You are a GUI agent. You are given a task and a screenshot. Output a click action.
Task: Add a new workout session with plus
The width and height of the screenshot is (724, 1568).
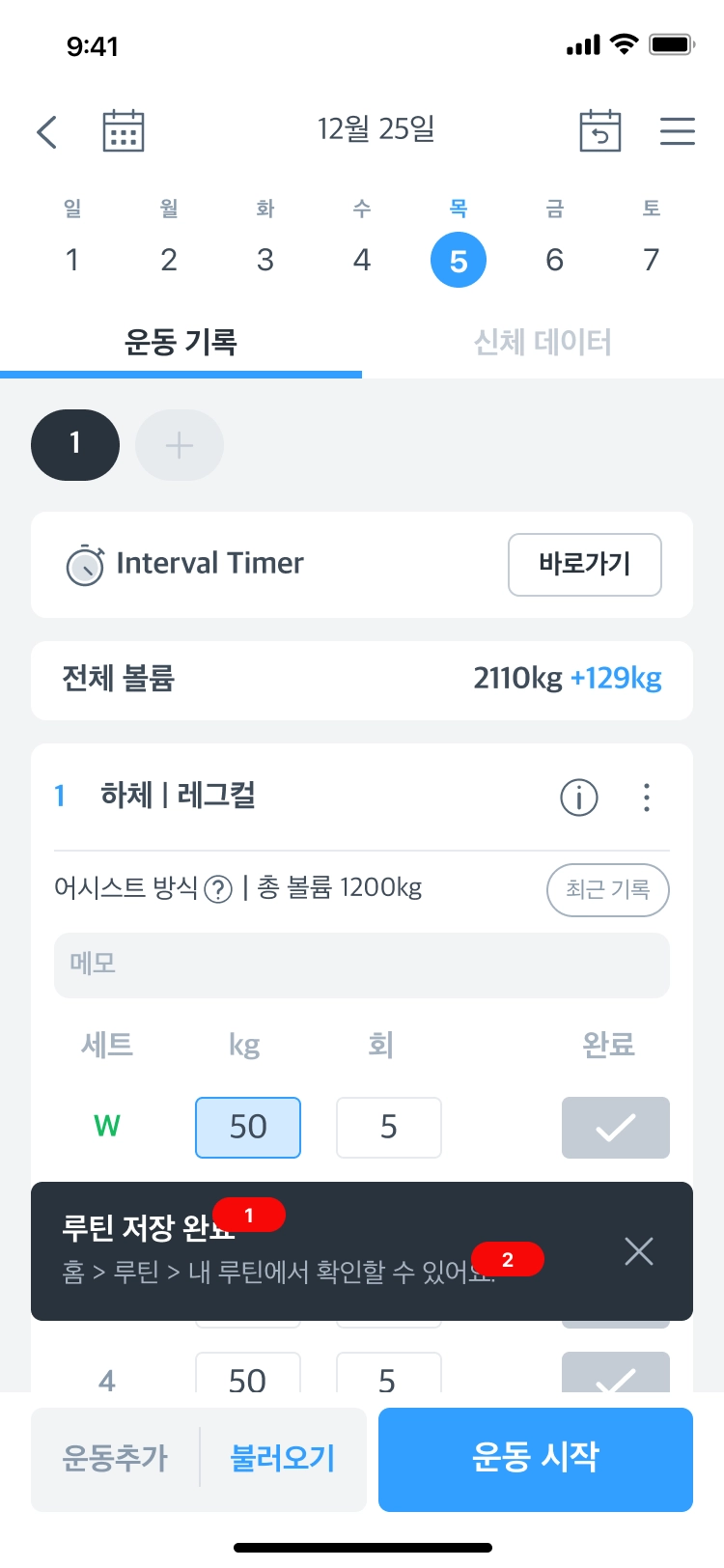tap(180, 446)
